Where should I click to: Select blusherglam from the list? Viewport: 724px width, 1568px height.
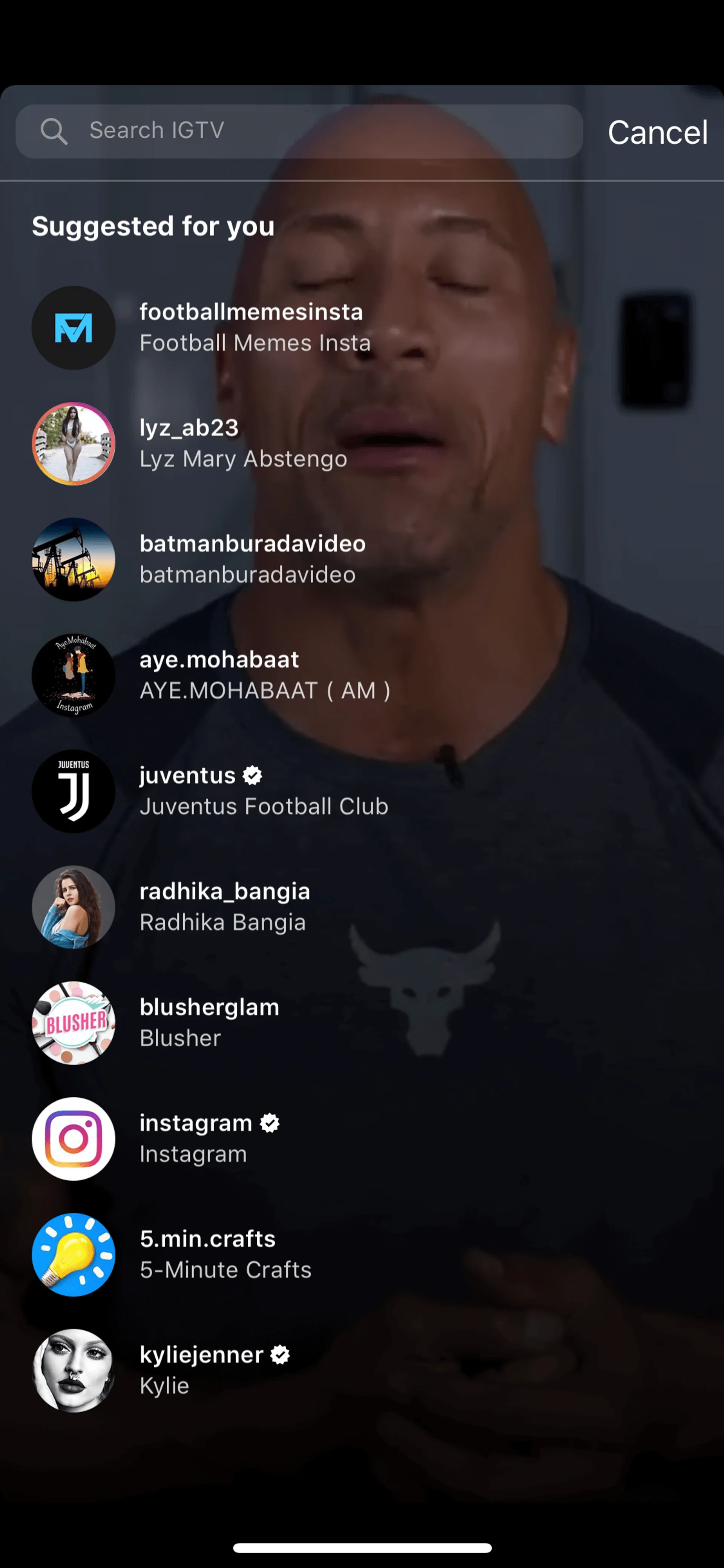[x=210, y=1022]
